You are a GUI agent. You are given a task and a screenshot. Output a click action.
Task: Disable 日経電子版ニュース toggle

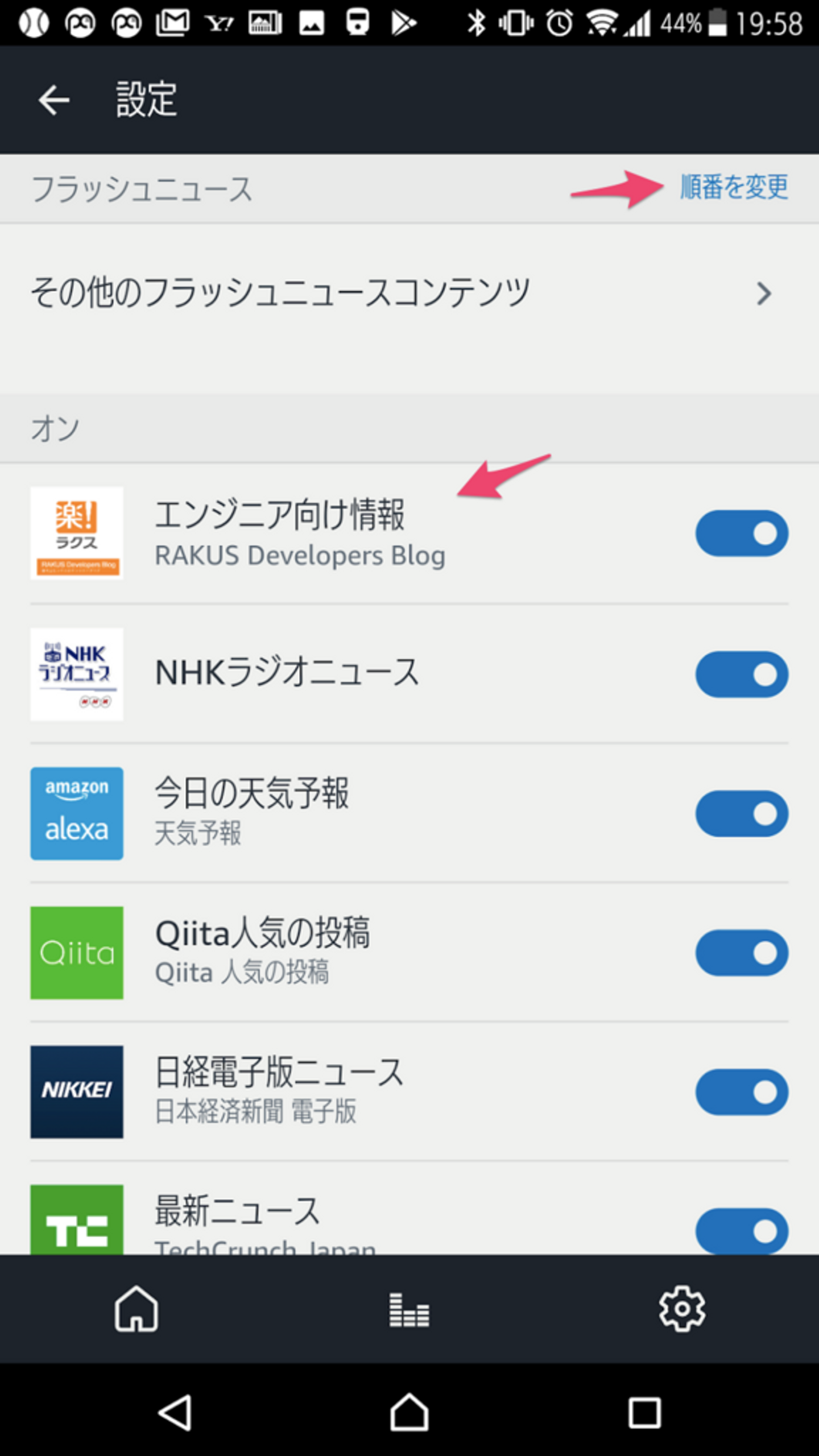coord(741,1092)
